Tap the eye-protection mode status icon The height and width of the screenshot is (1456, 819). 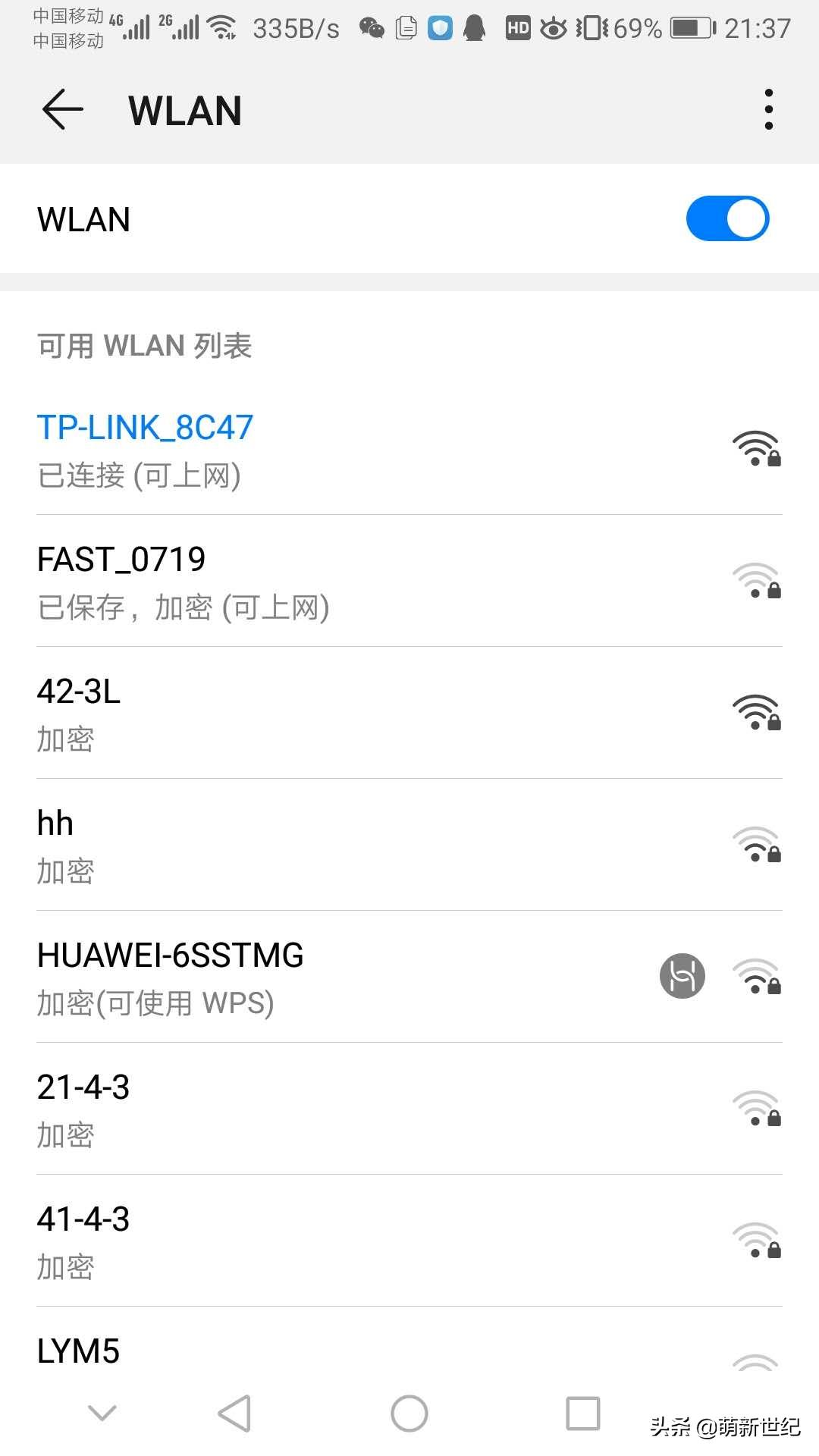coord(553,27)
